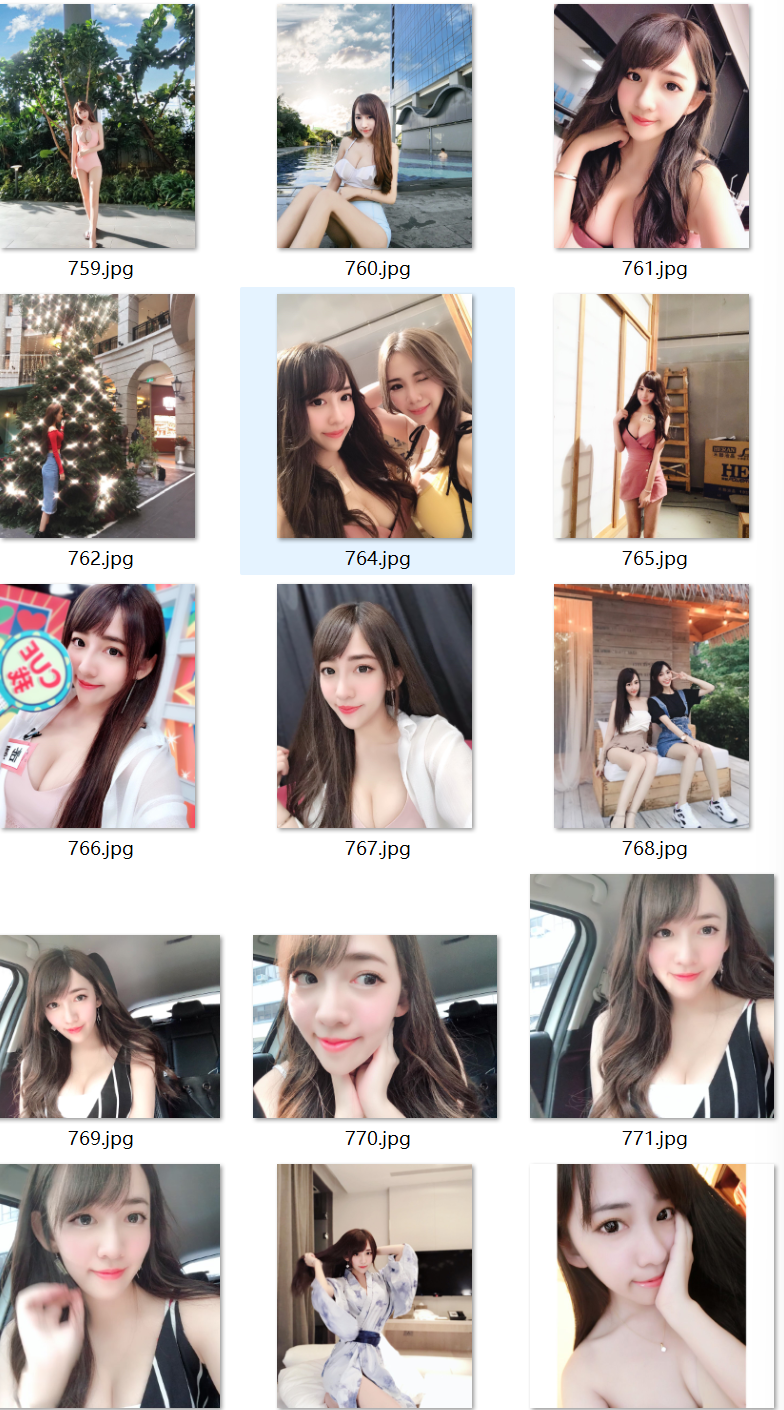The width and height of the screenshot is (784, 1410).
Task: Select the 765.jpg thumbnail
Action: [652, 416]
